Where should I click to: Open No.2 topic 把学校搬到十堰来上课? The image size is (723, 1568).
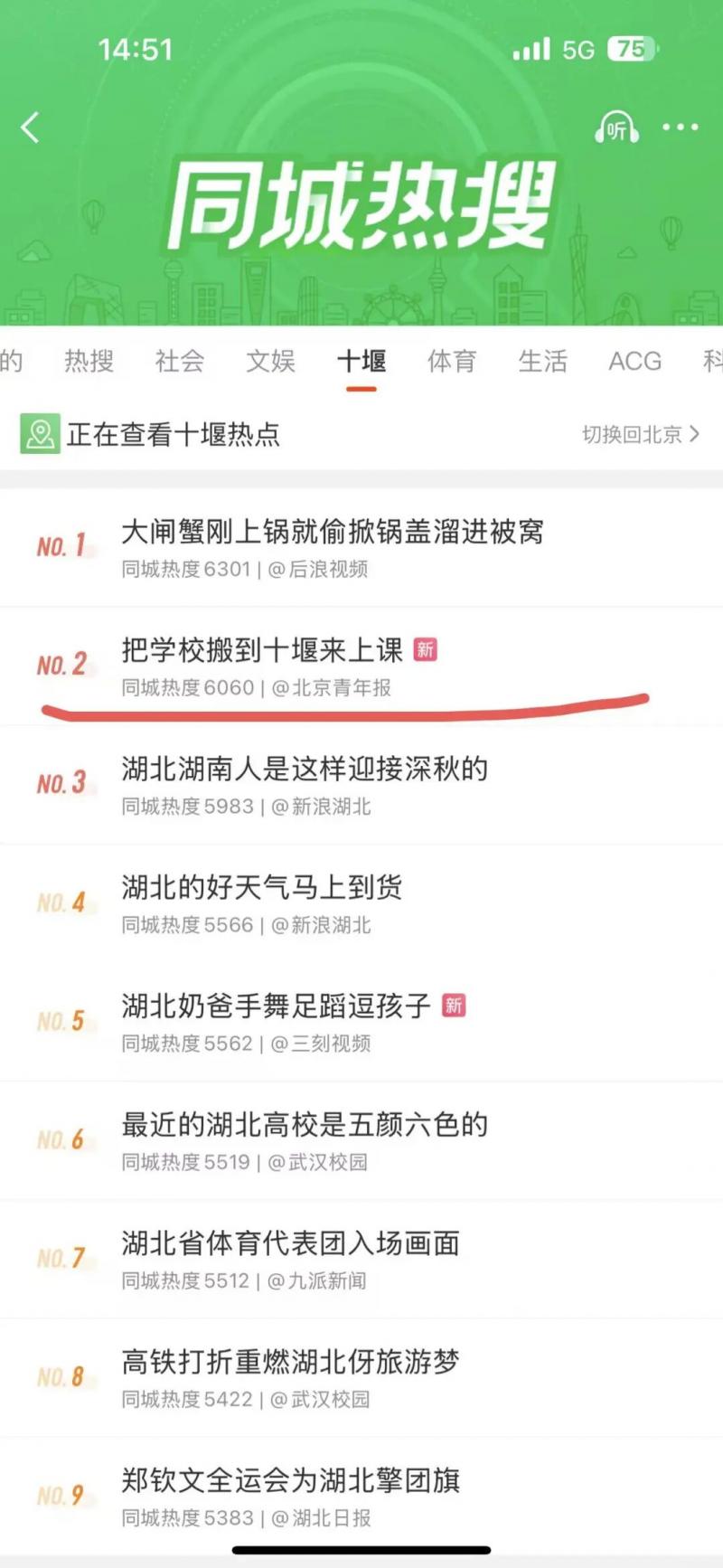262,650
